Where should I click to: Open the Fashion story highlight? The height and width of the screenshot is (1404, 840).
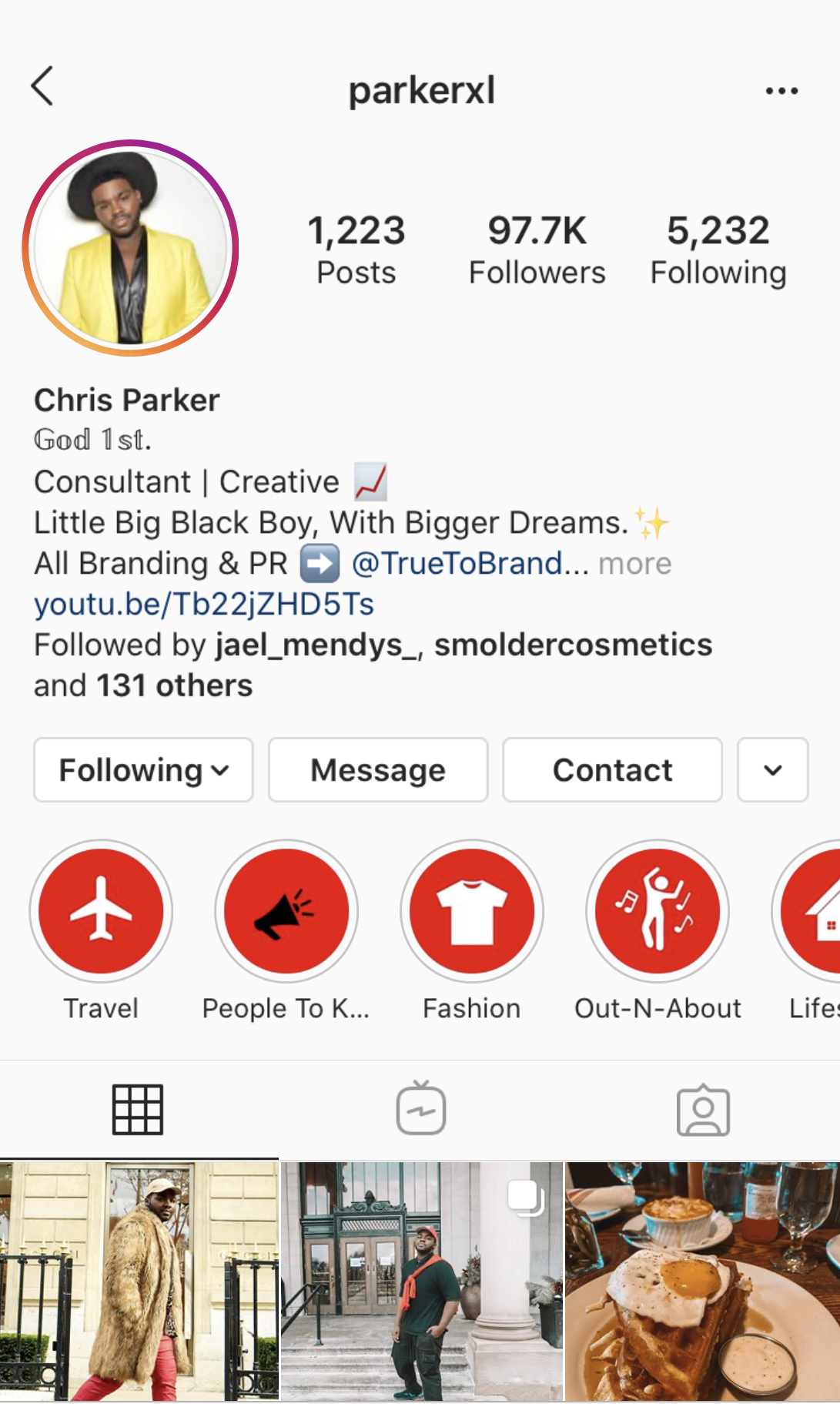tap(472, 911)
